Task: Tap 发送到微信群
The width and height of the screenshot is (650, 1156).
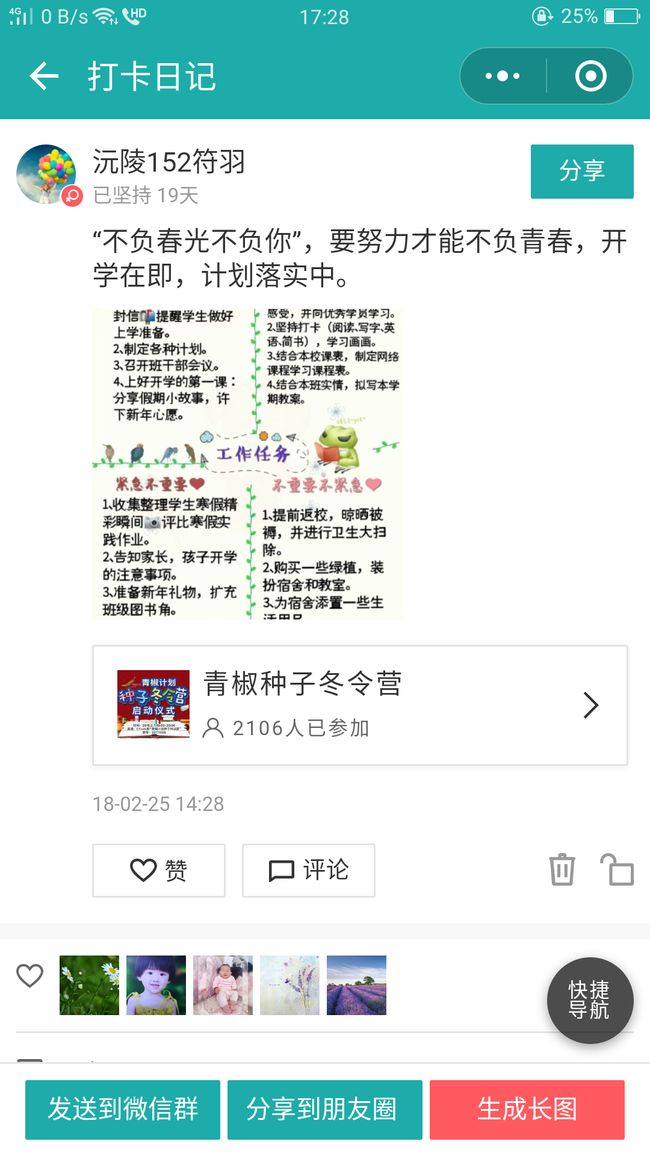Action: (122, 1110)
